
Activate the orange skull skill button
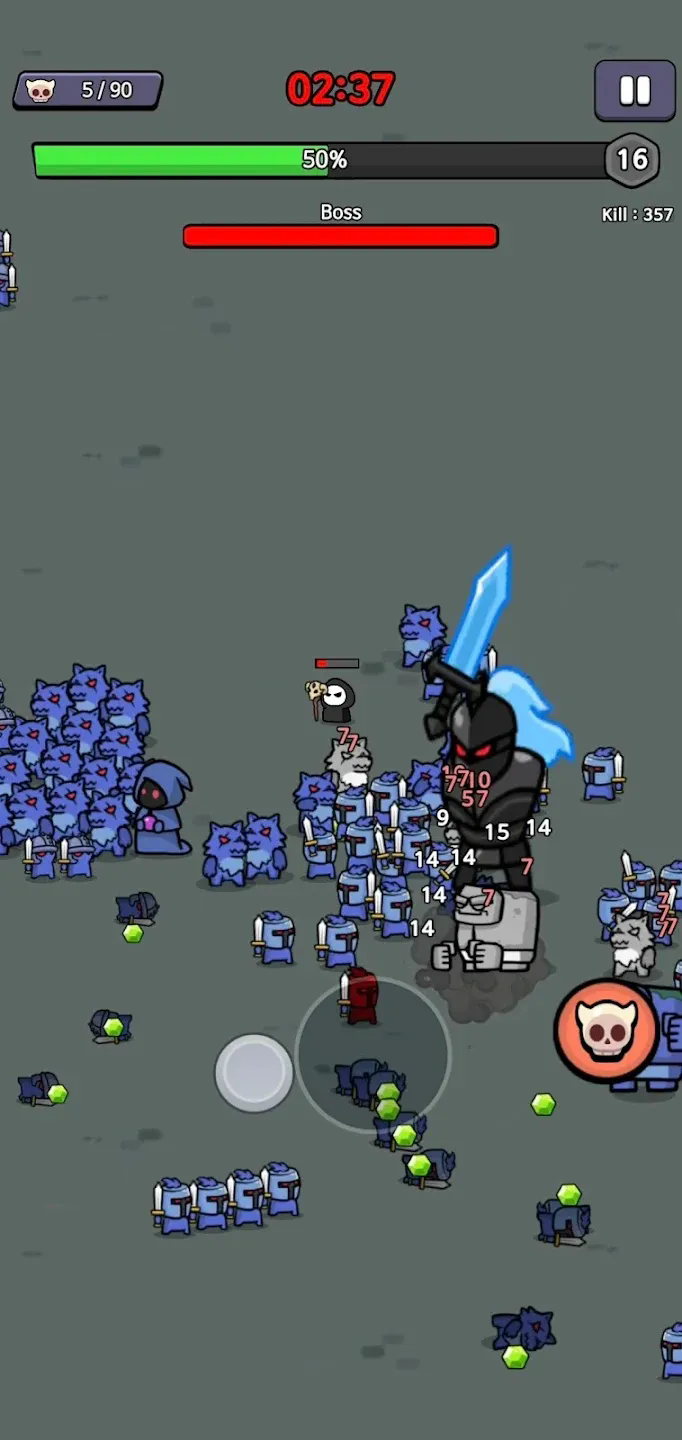pyautogui.click(x=606, y=1031)
